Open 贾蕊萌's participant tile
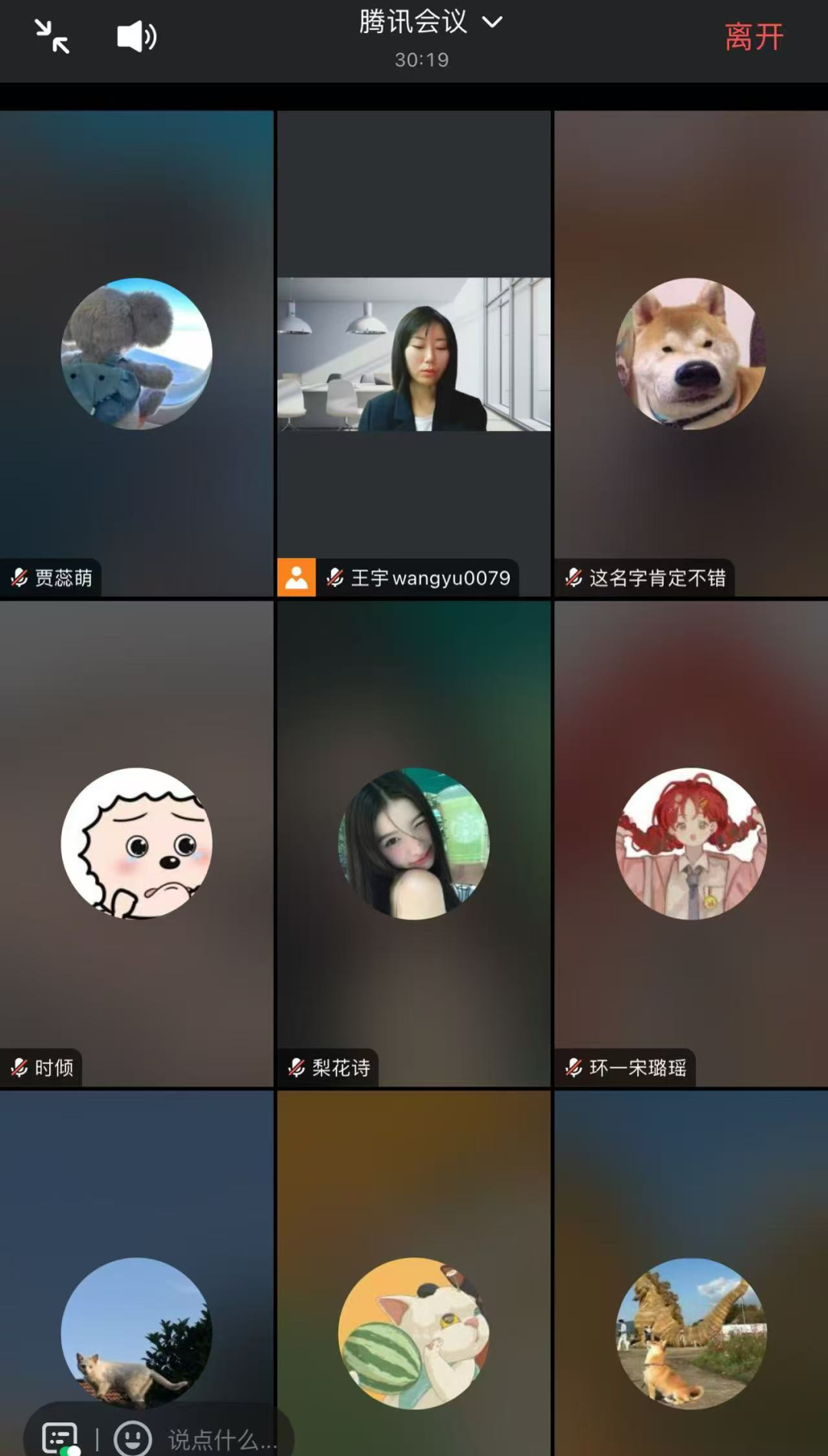Viewport: 828px width, 1456px height. 136,353
